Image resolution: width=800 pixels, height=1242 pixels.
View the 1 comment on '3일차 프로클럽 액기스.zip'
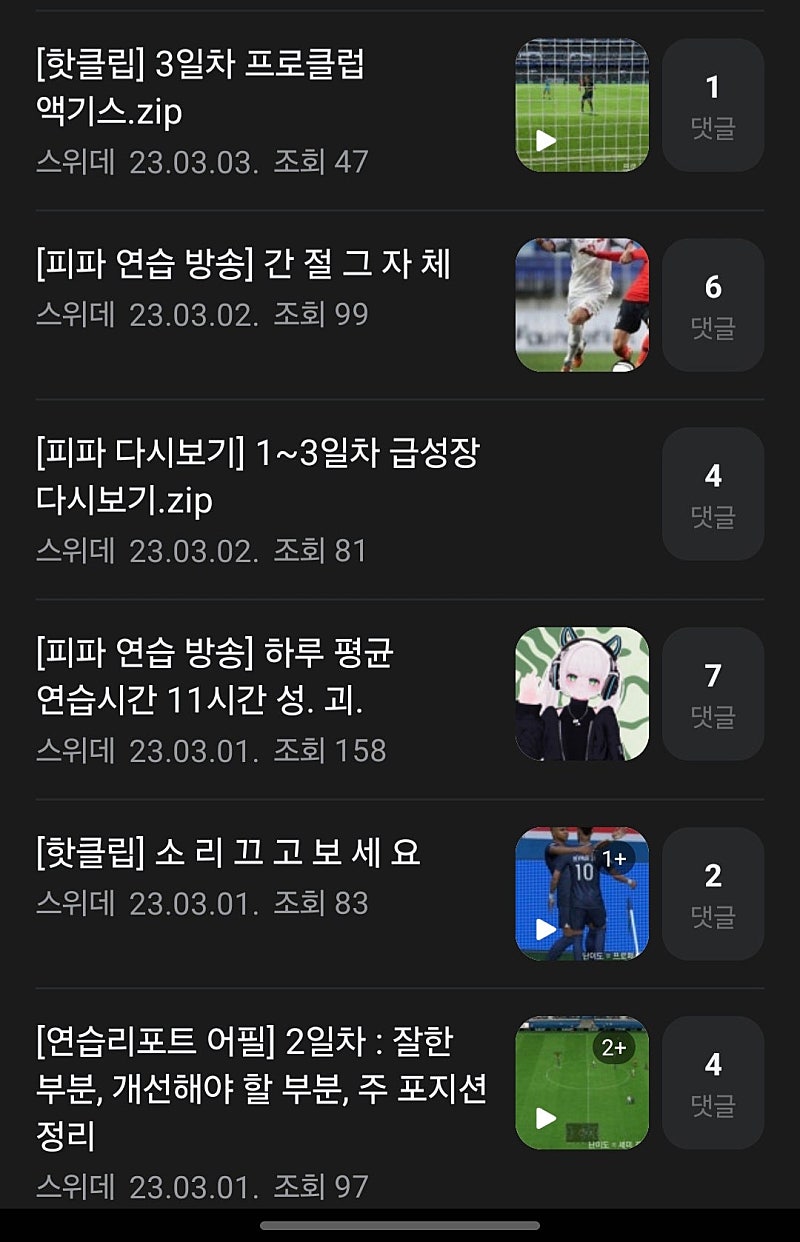[x=713, y=105]
